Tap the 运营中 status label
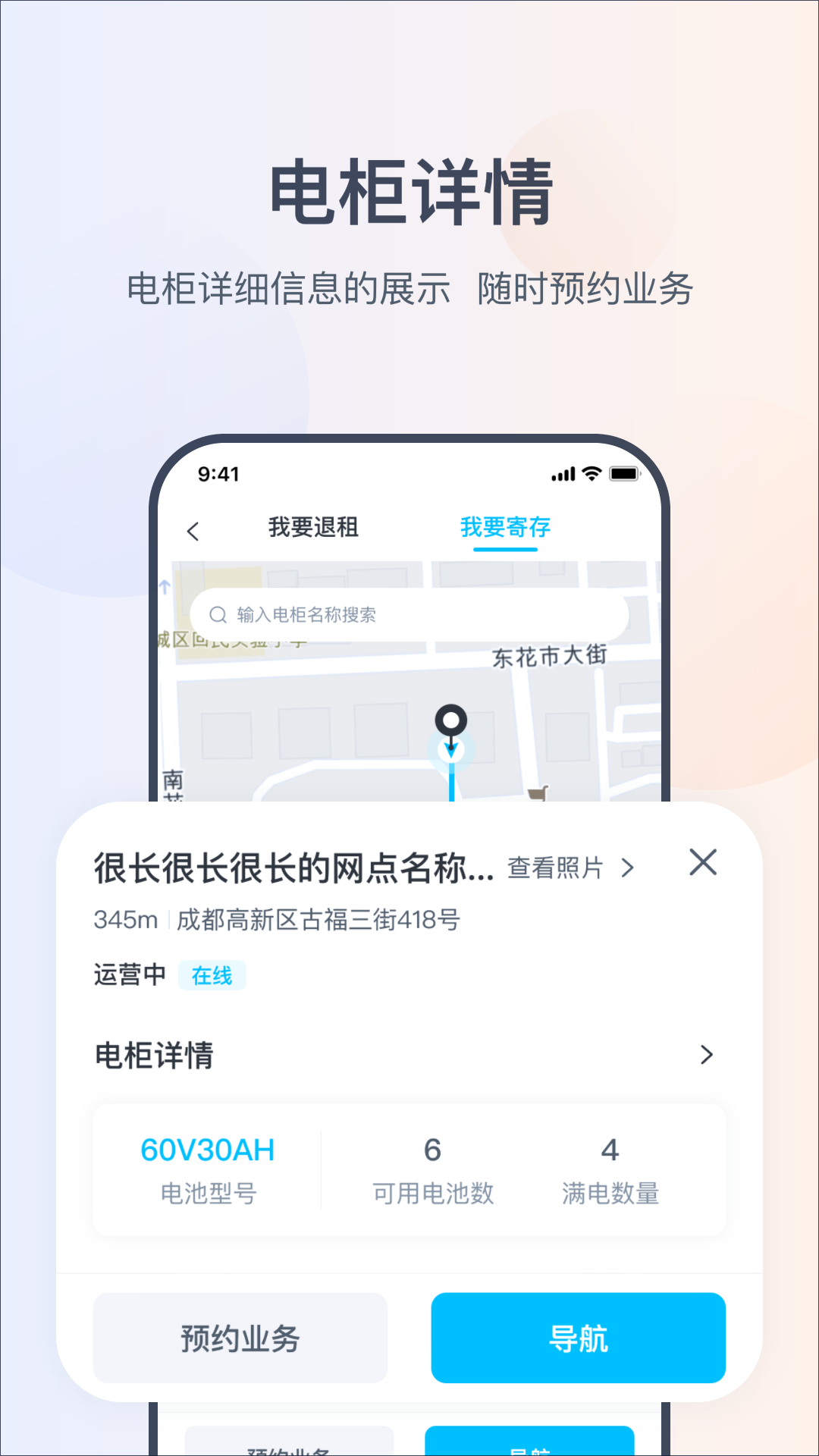The image size is (819, 1456). tap(127, 974)
